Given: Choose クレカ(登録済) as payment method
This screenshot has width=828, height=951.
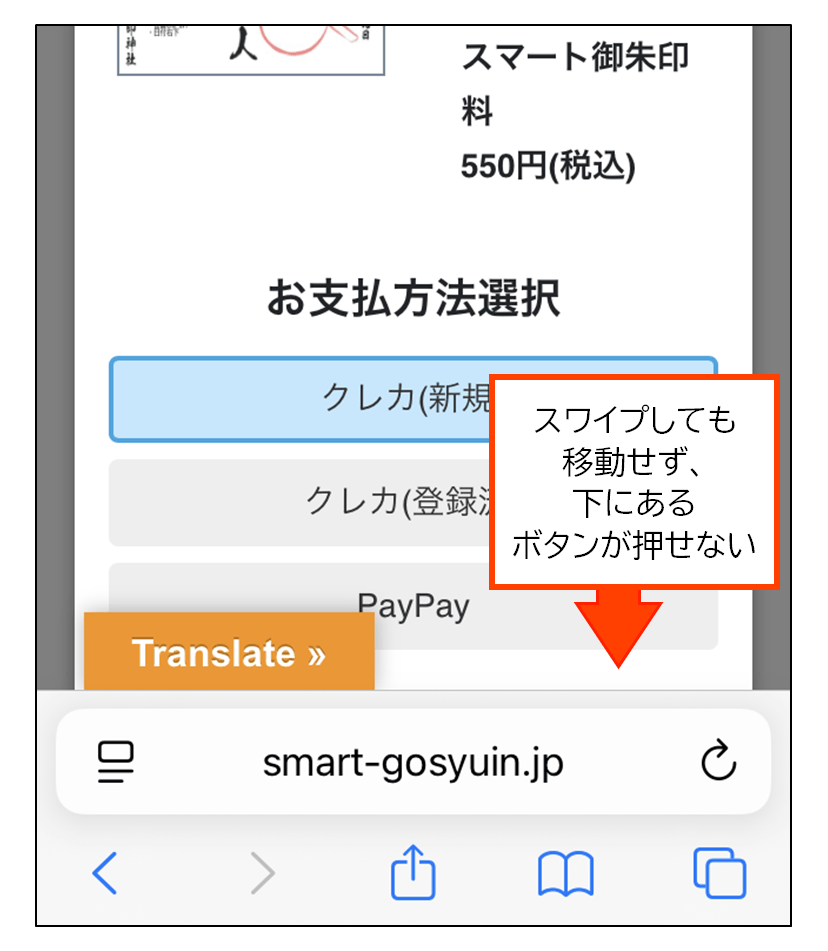Looking at the screenshot, I should click(300, 502).
